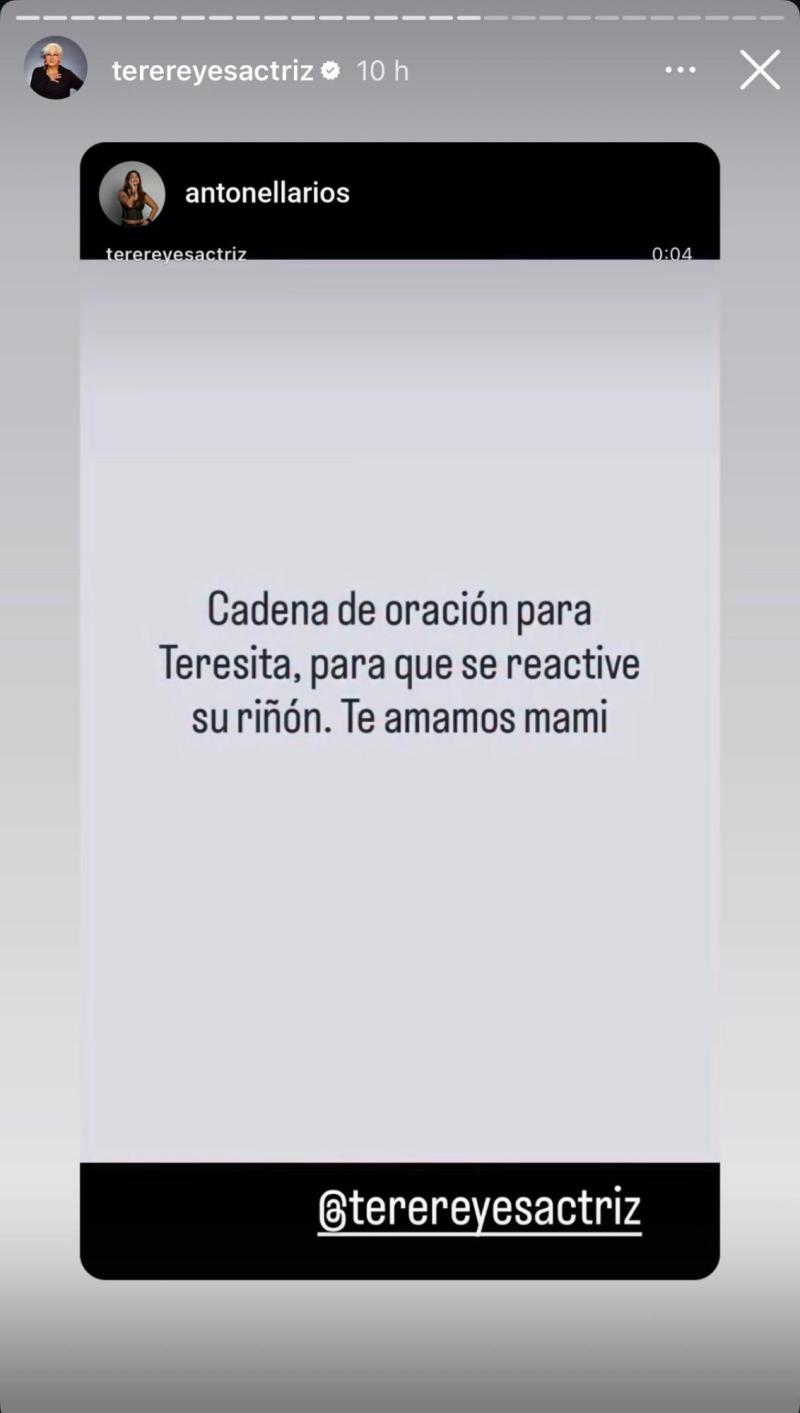
Task: Open the three-dot options menu
Action: (681, 69)
